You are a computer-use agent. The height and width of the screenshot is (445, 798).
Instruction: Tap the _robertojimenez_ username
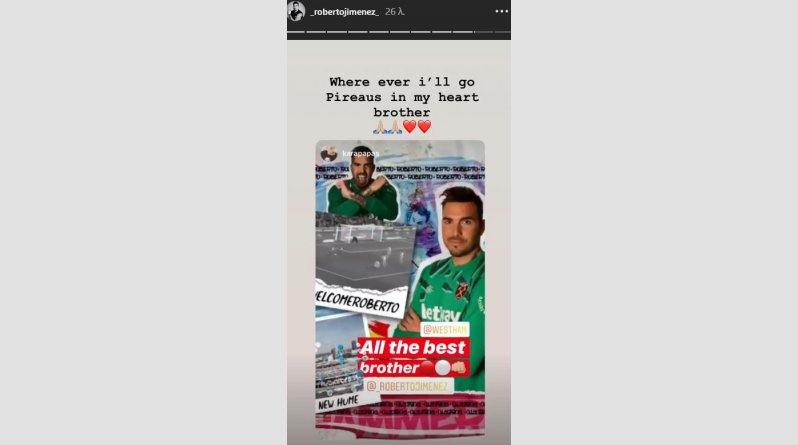pos(345,12)
